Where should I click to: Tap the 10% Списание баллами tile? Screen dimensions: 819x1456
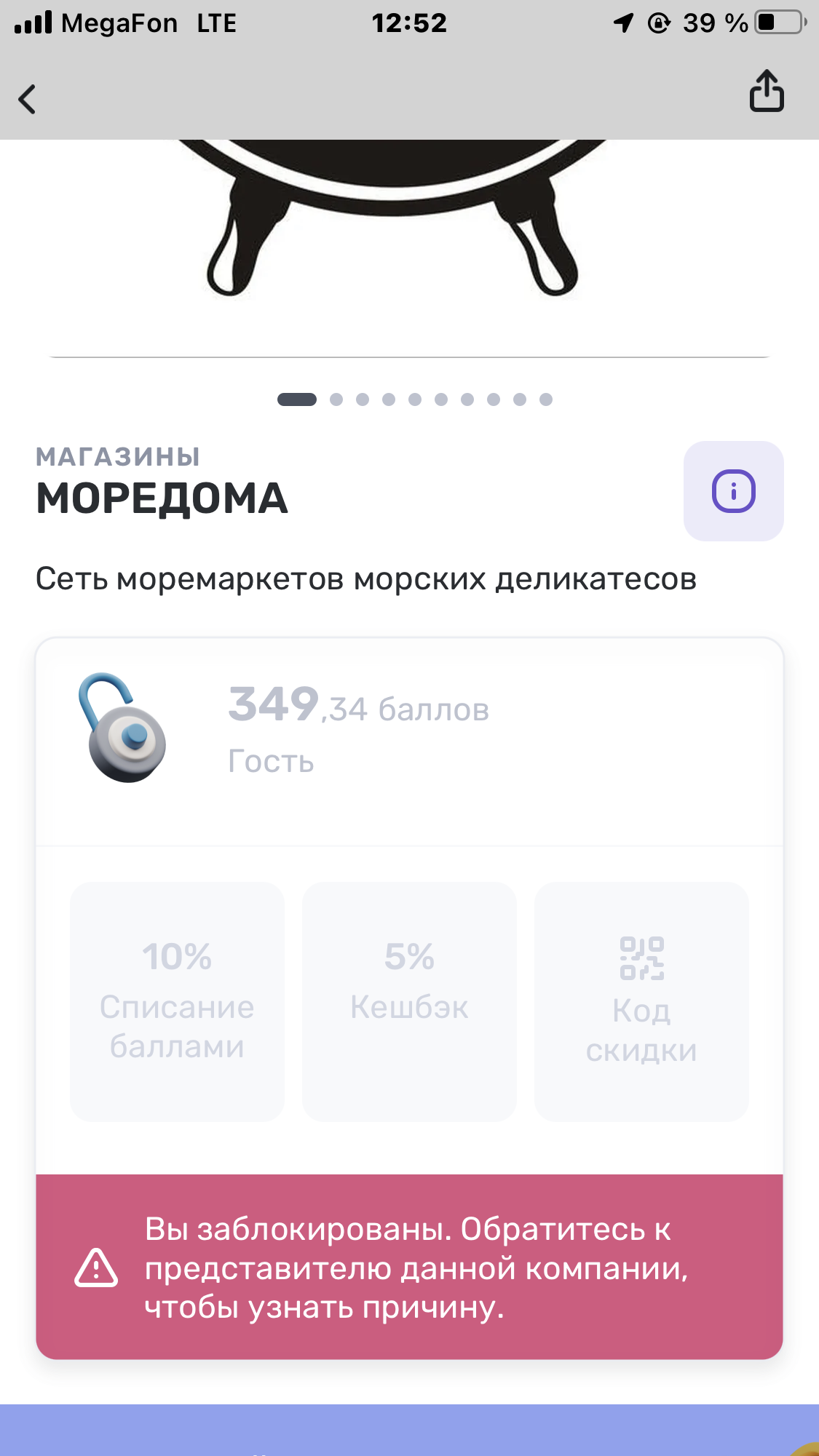pos(177,1001)
